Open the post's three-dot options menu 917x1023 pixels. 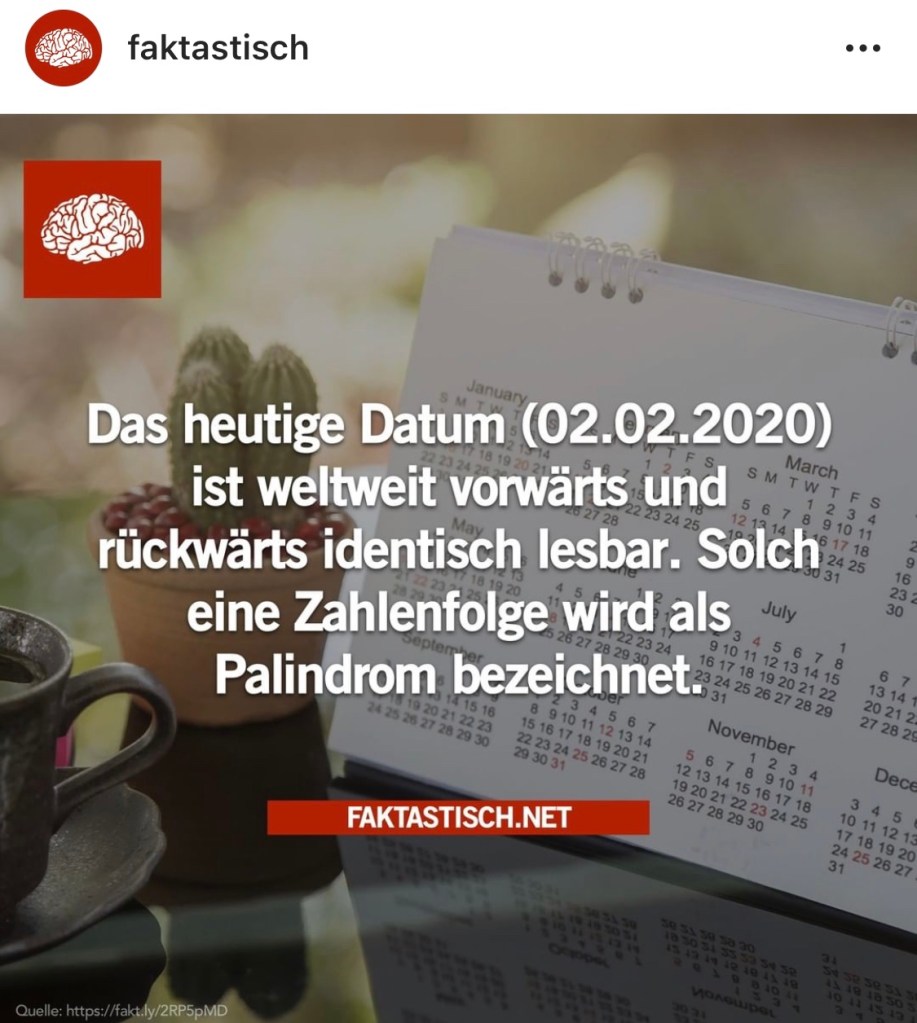click(x=862, y=48)
